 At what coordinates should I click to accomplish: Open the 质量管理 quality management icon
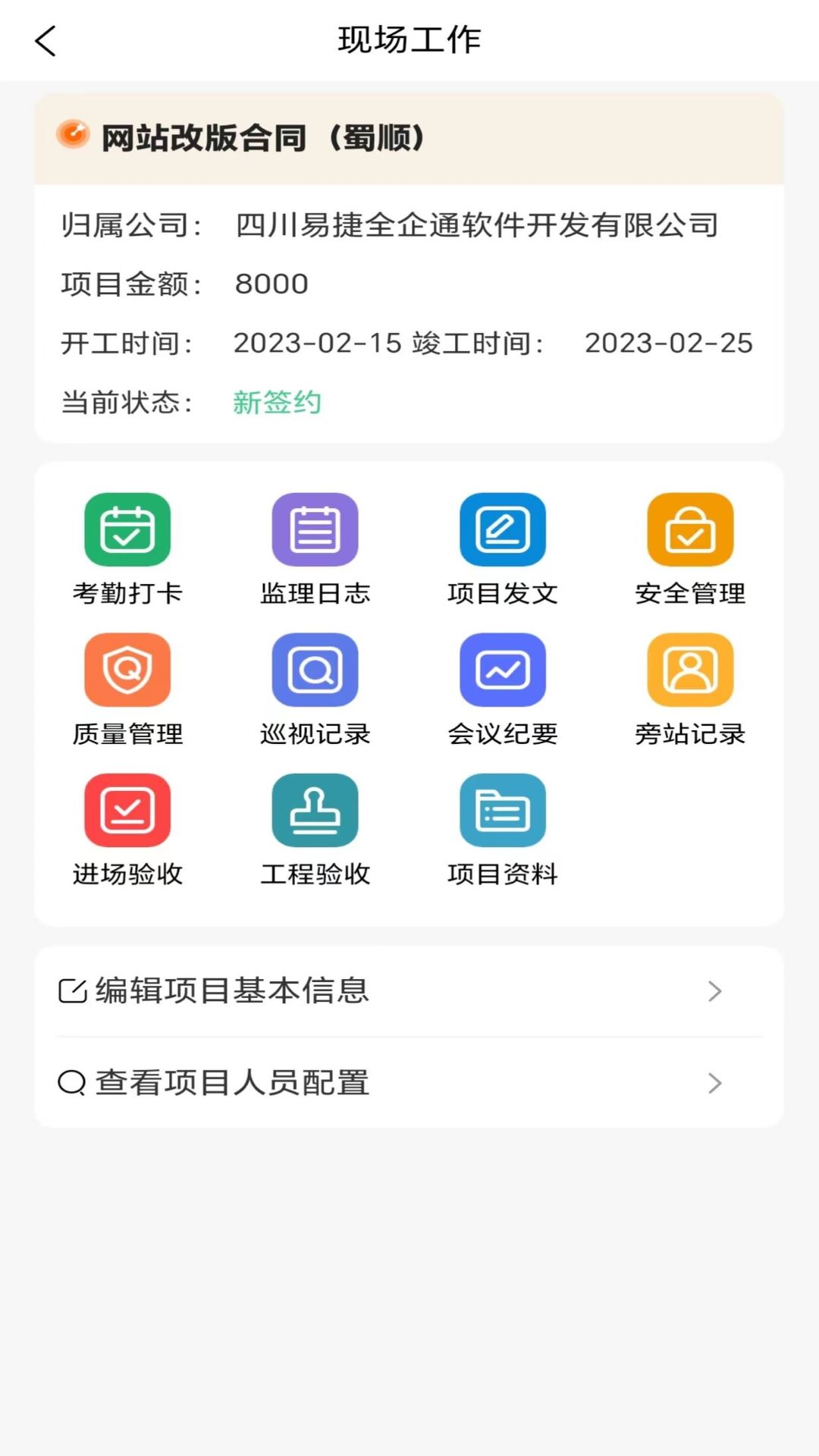[127, 671]
